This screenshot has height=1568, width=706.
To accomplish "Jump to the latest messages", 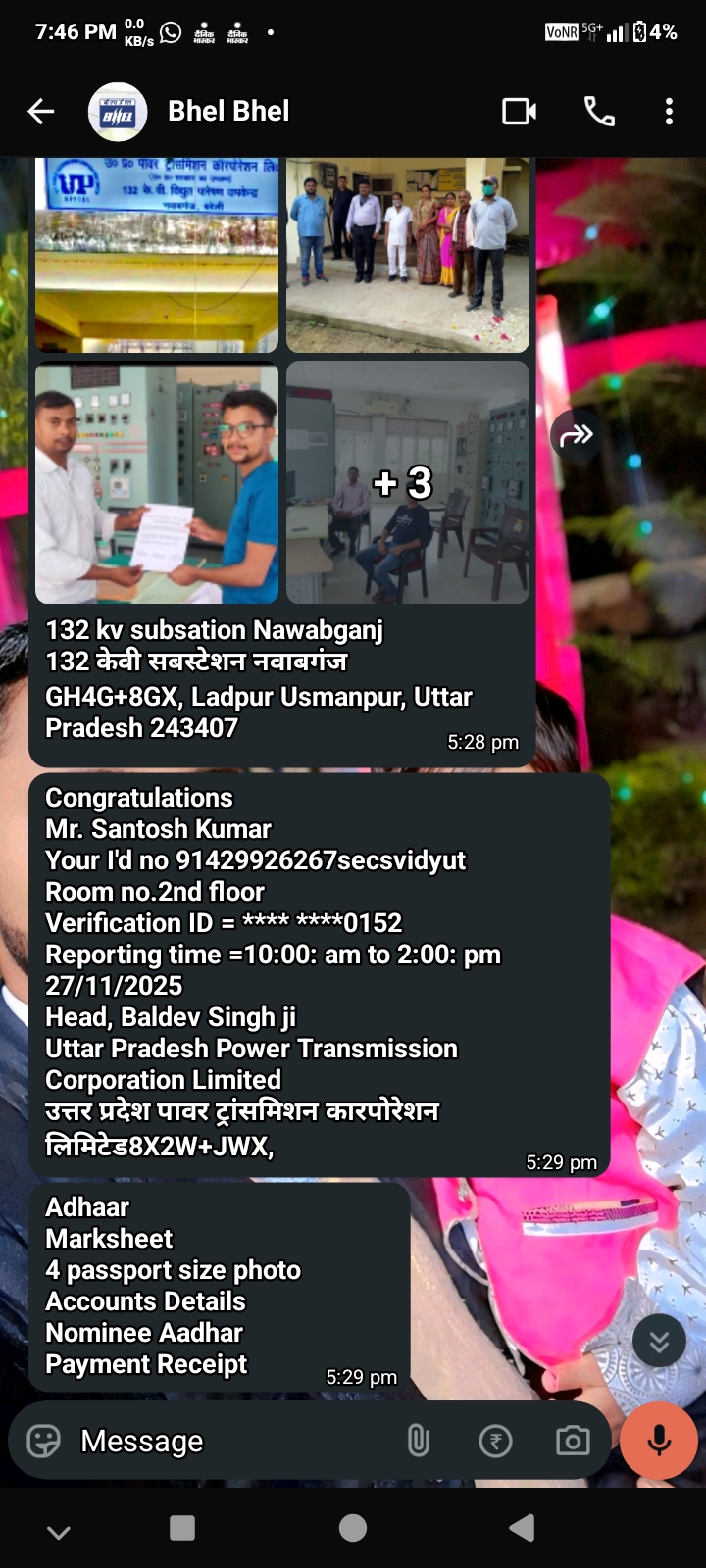I will point(659,1342).
